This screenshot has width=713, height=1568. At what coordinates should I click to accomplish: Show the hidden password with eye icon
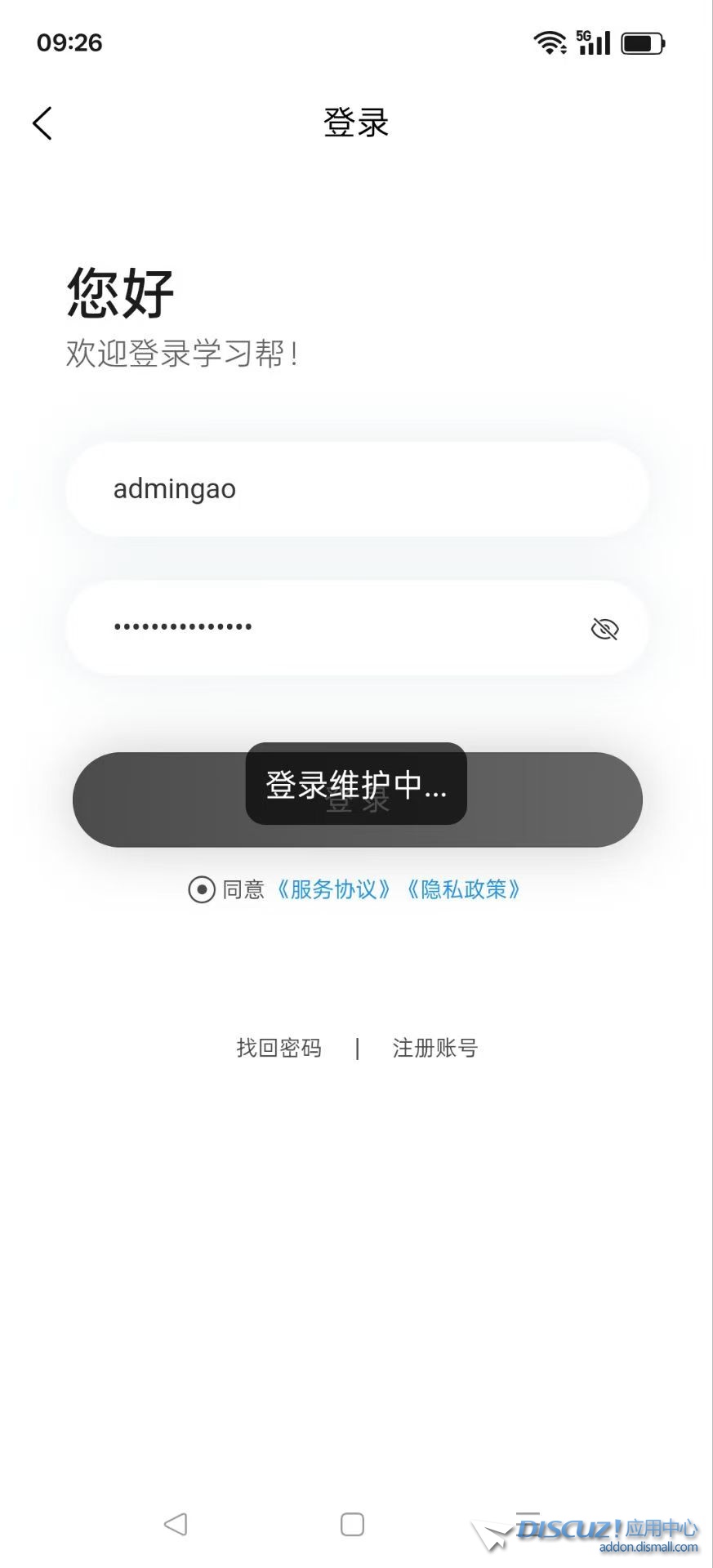[604, 628]
